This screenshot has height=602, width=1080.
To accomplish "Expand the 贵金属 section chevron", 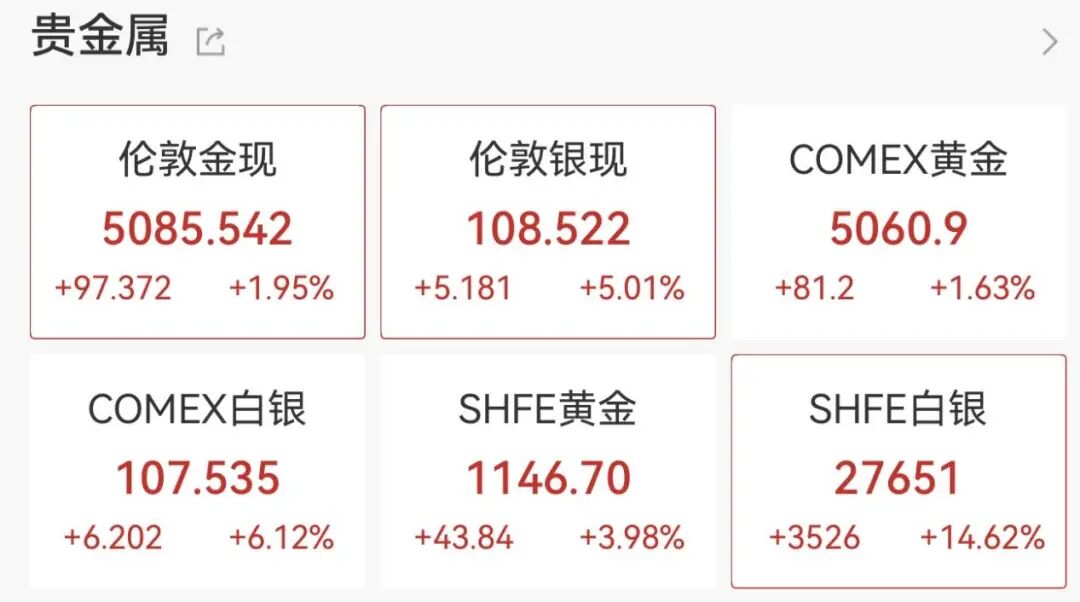I will tap(1049, 42).
